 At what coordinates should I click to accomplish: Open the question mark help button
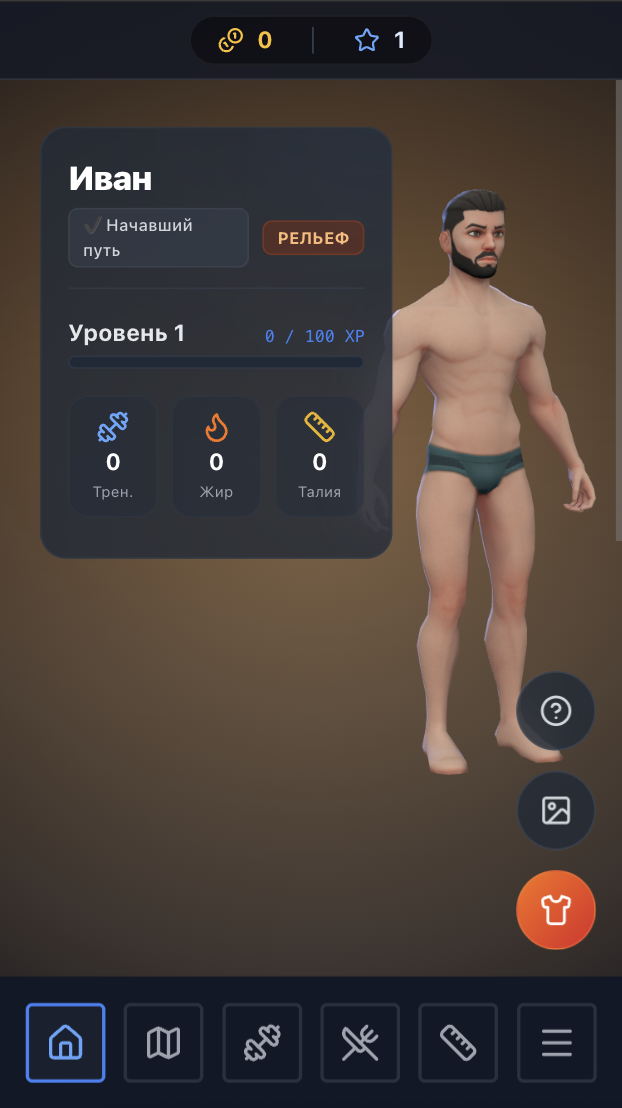pos(555,711)
